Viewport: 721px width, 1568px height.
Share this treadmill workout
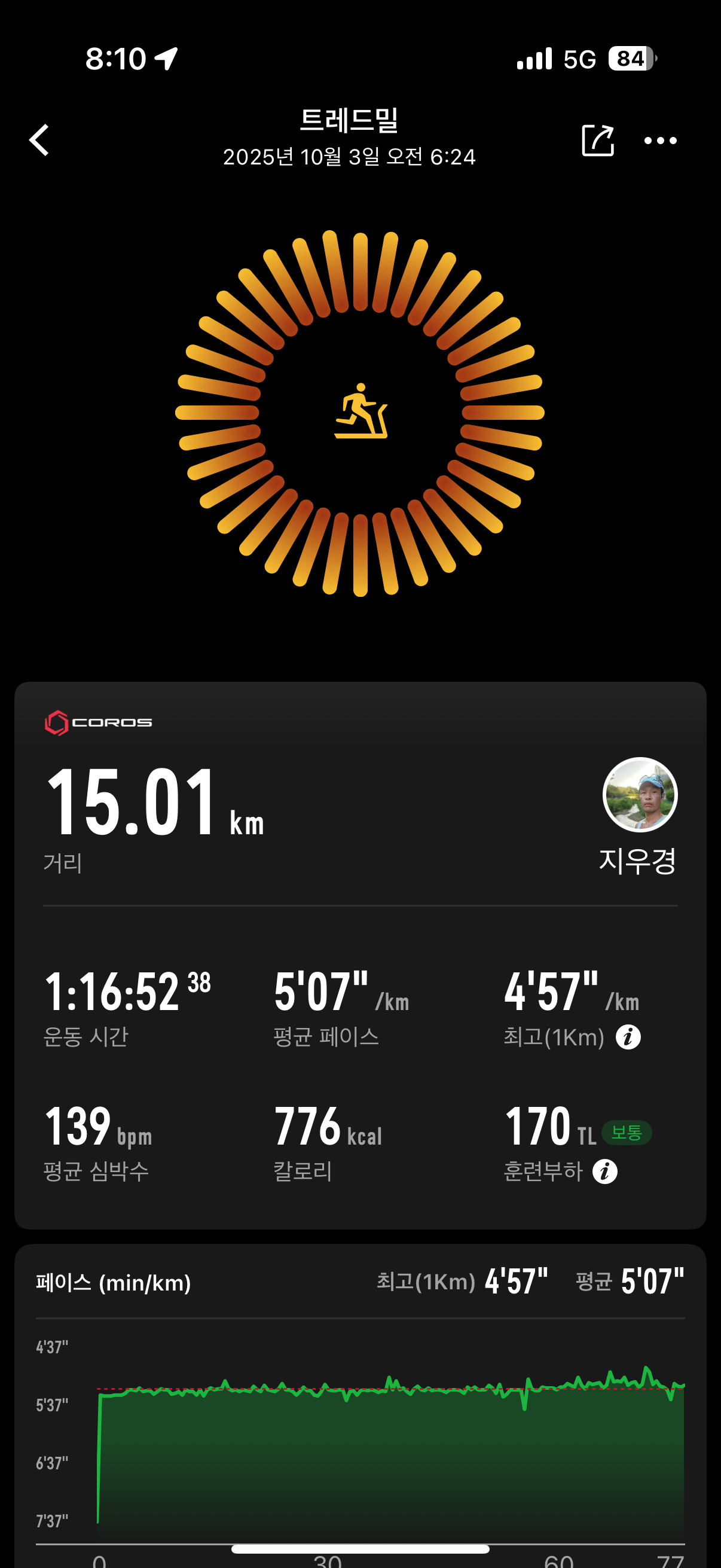(x=597, y=141)
